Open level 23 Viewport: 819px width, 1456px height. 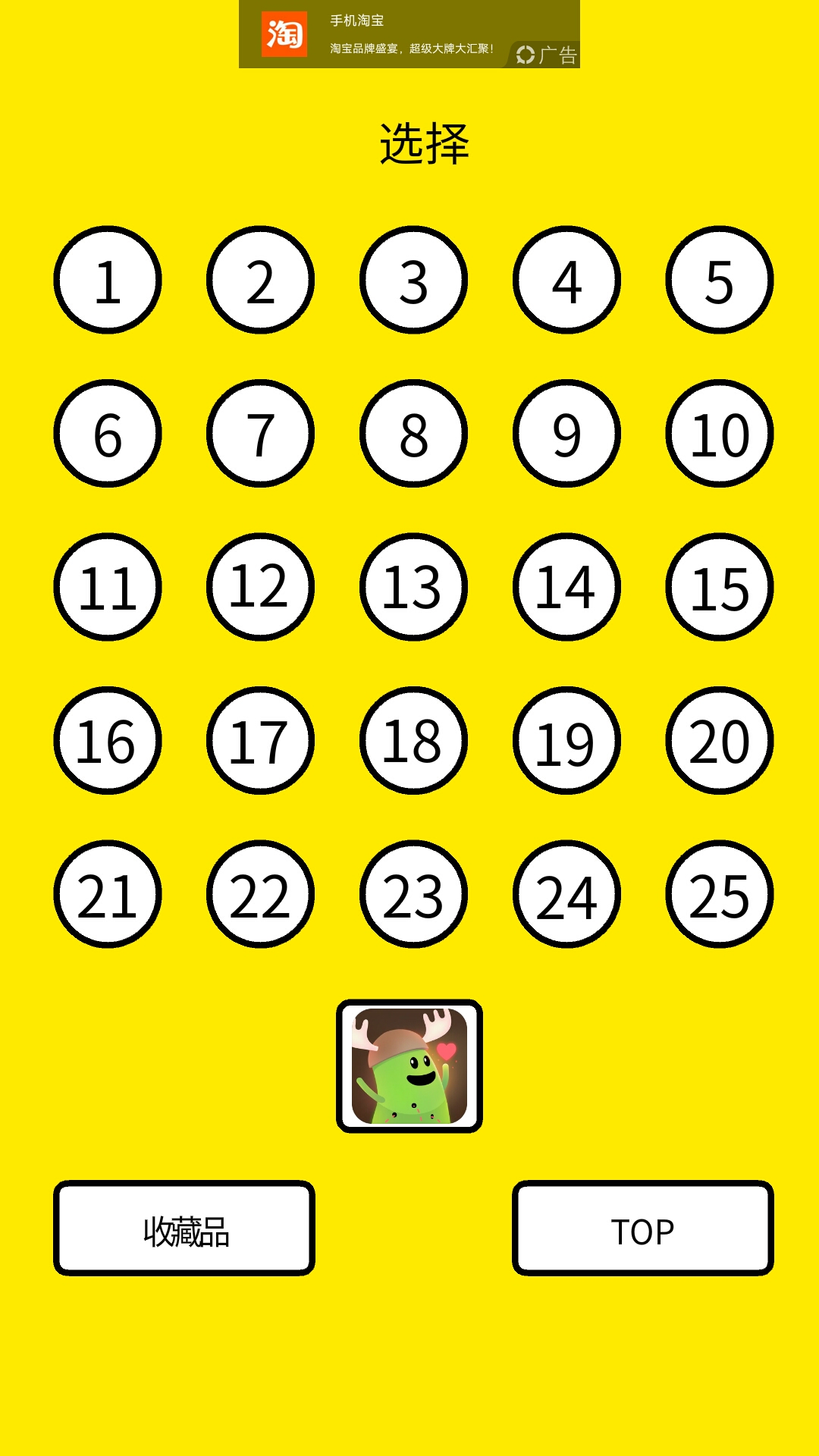(x=413, y=894)
